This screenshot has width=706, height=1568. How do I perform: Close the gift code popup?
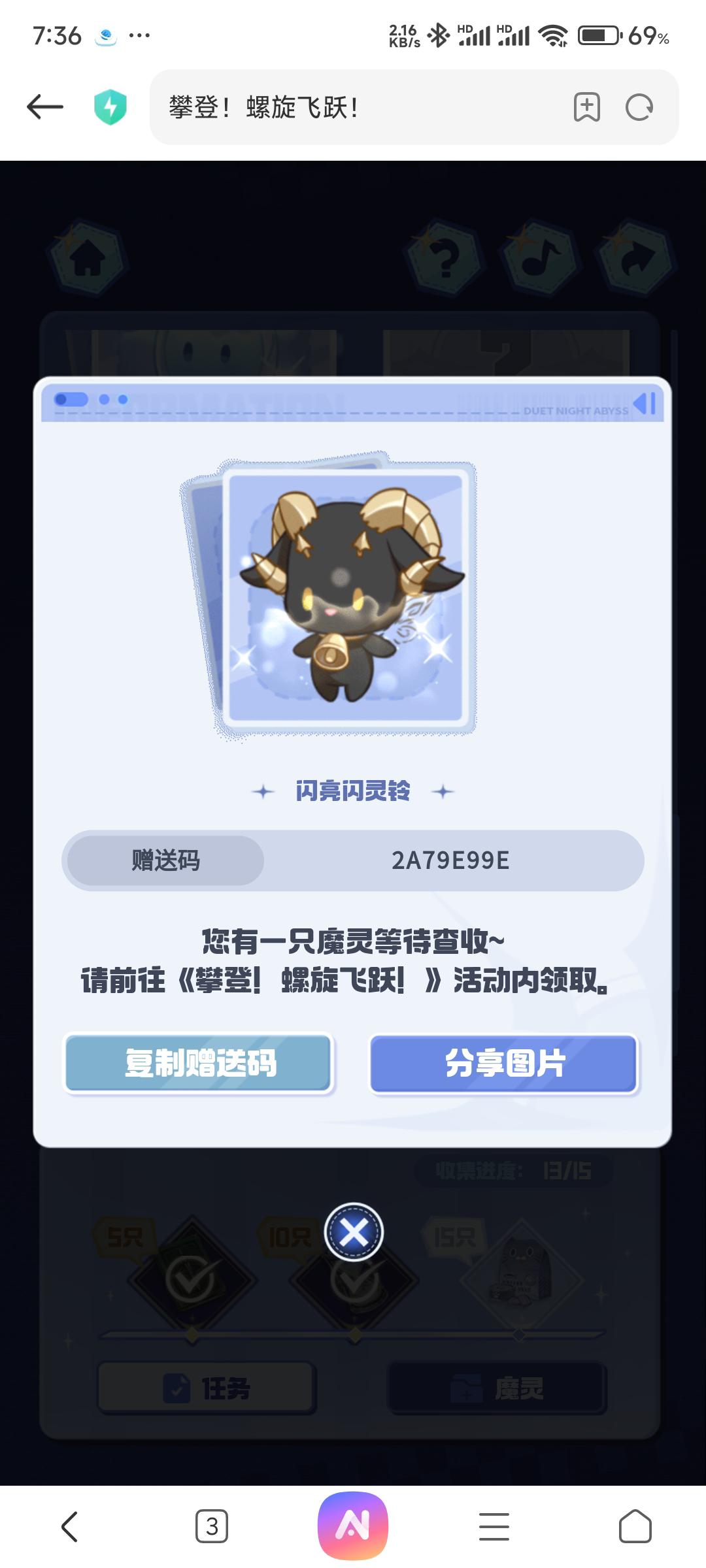[354, 1232]
